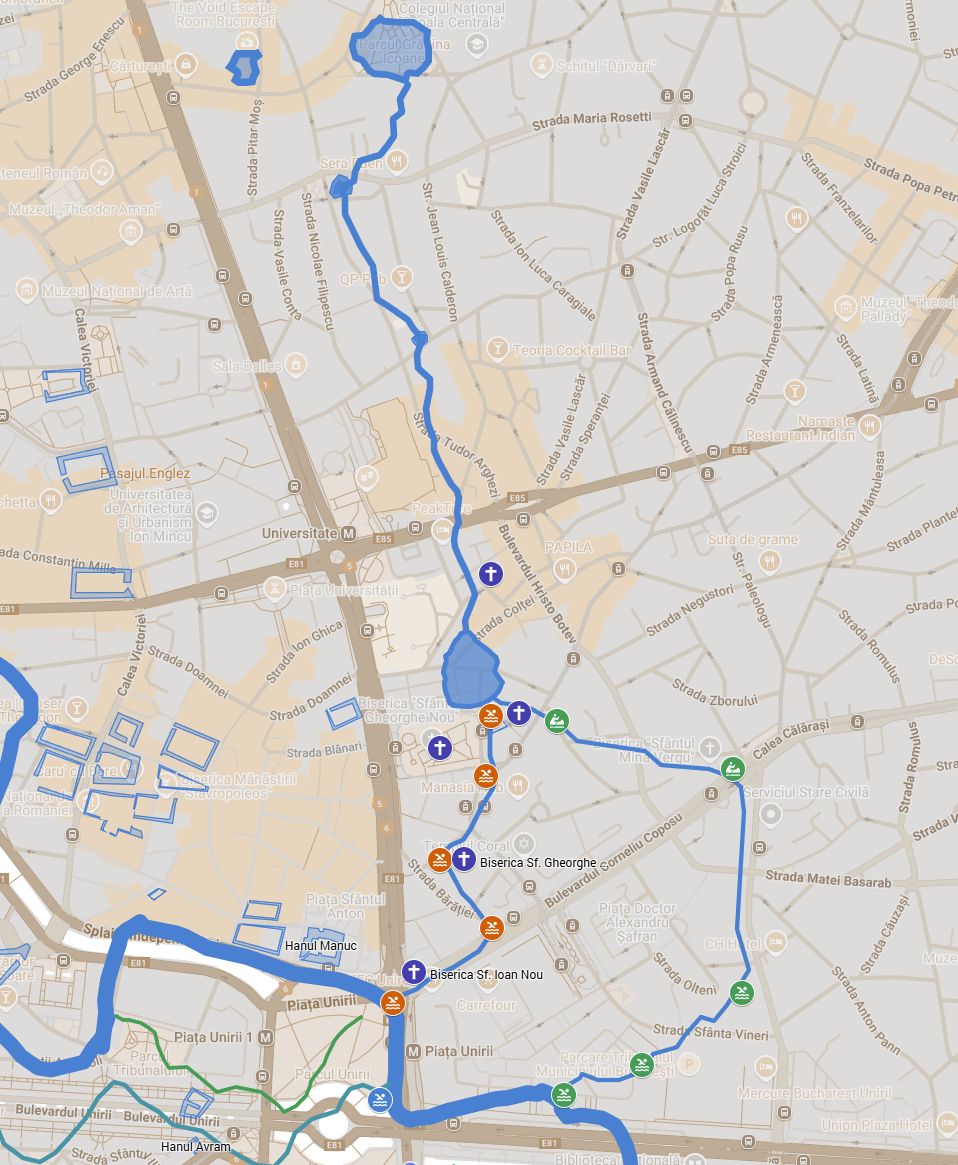Open the Teoria Cocktail Bar place icon
The height and width of the screenshot is (1165, 958).
click(496, 348)
